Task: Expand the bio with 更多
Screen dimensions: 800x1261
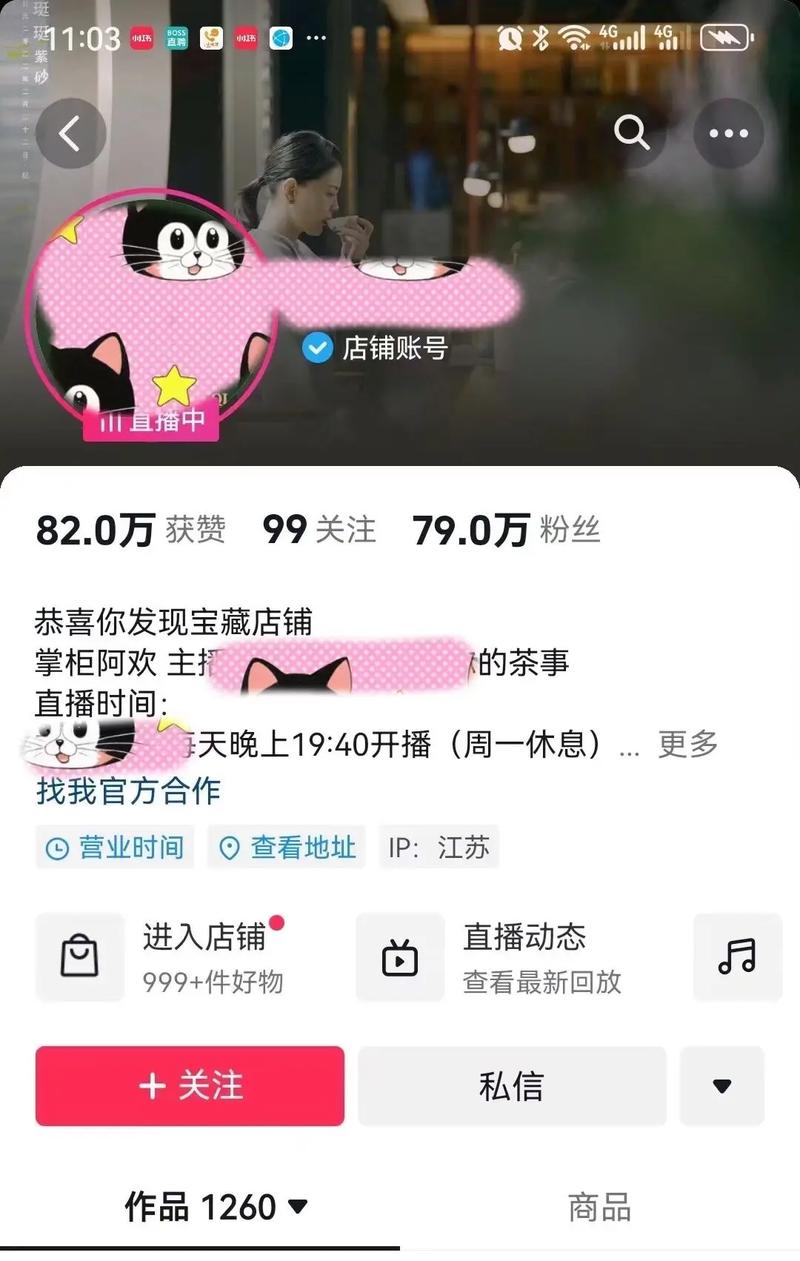Action: (x=688, y=744)
